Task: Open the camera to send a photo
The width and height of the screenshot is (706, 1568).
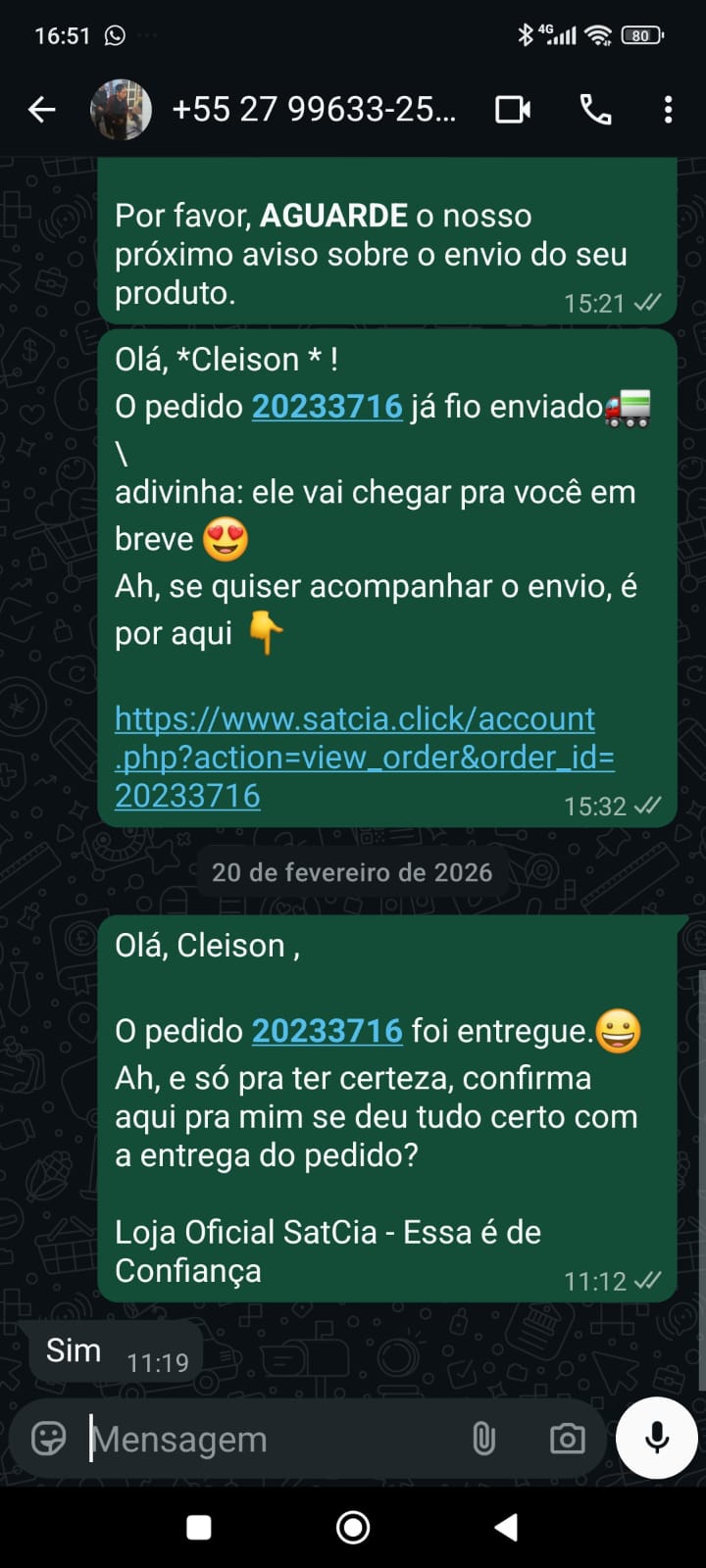Action: pos(567,1439)
